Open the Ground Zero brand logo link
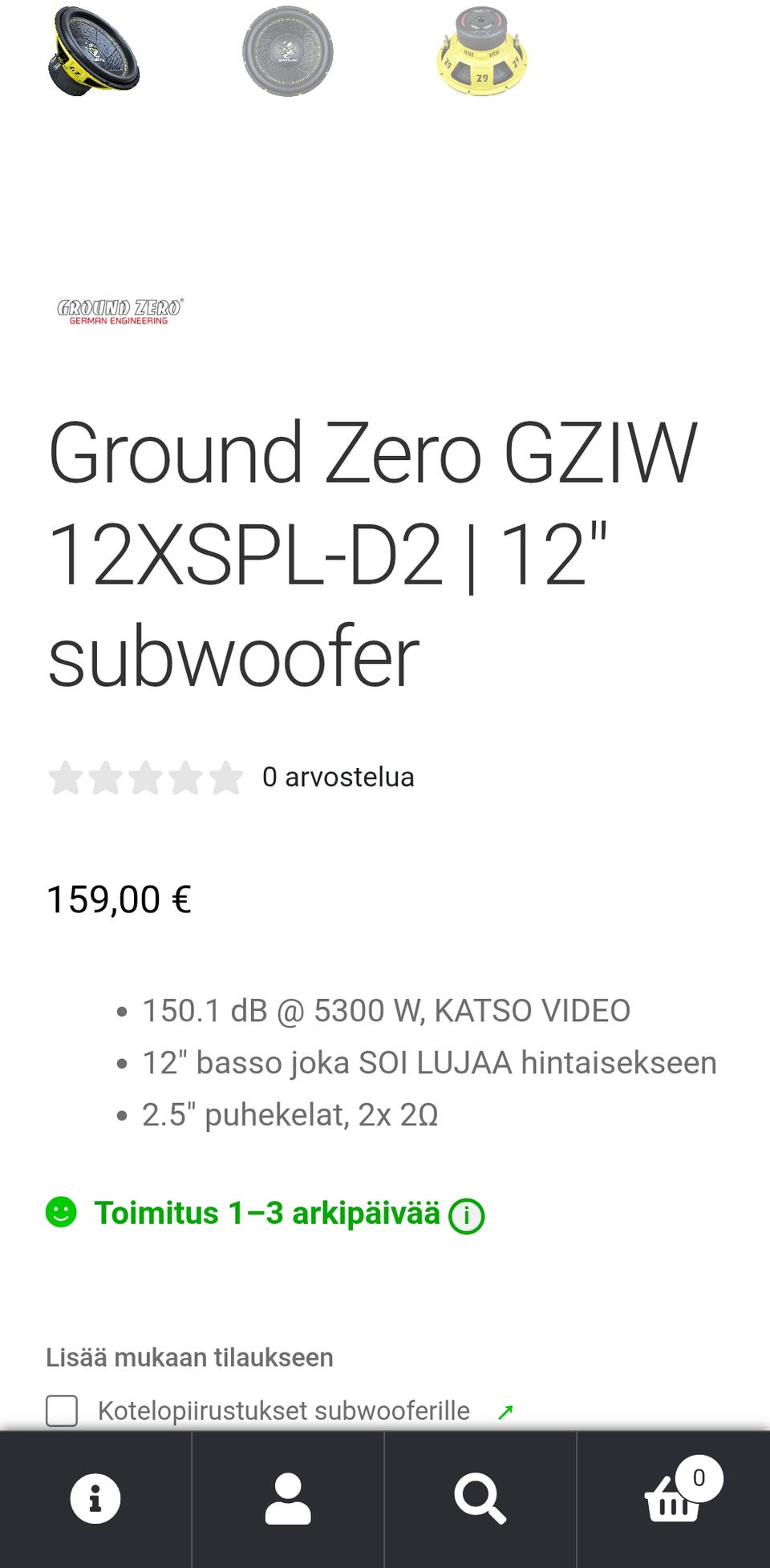Screen dimensions: 770x1568 [120, 311]
